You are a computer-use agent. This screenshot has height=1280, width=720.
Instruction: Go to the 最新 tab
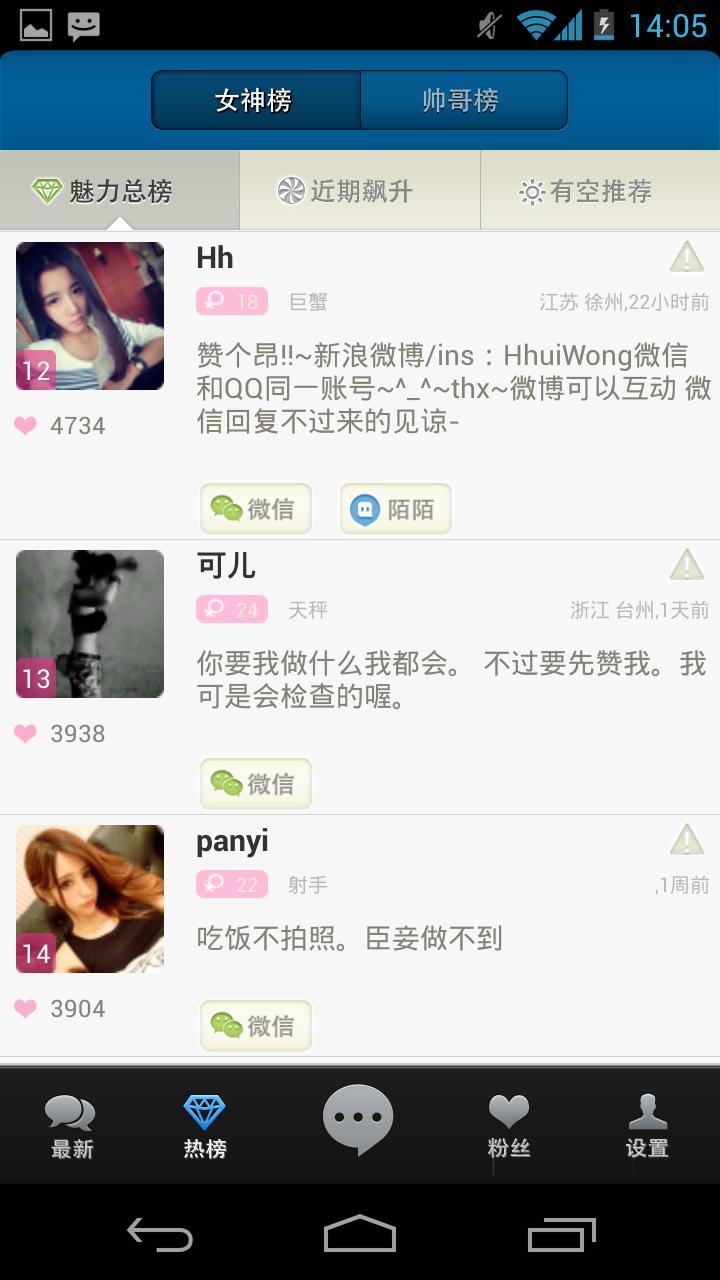72,1127
